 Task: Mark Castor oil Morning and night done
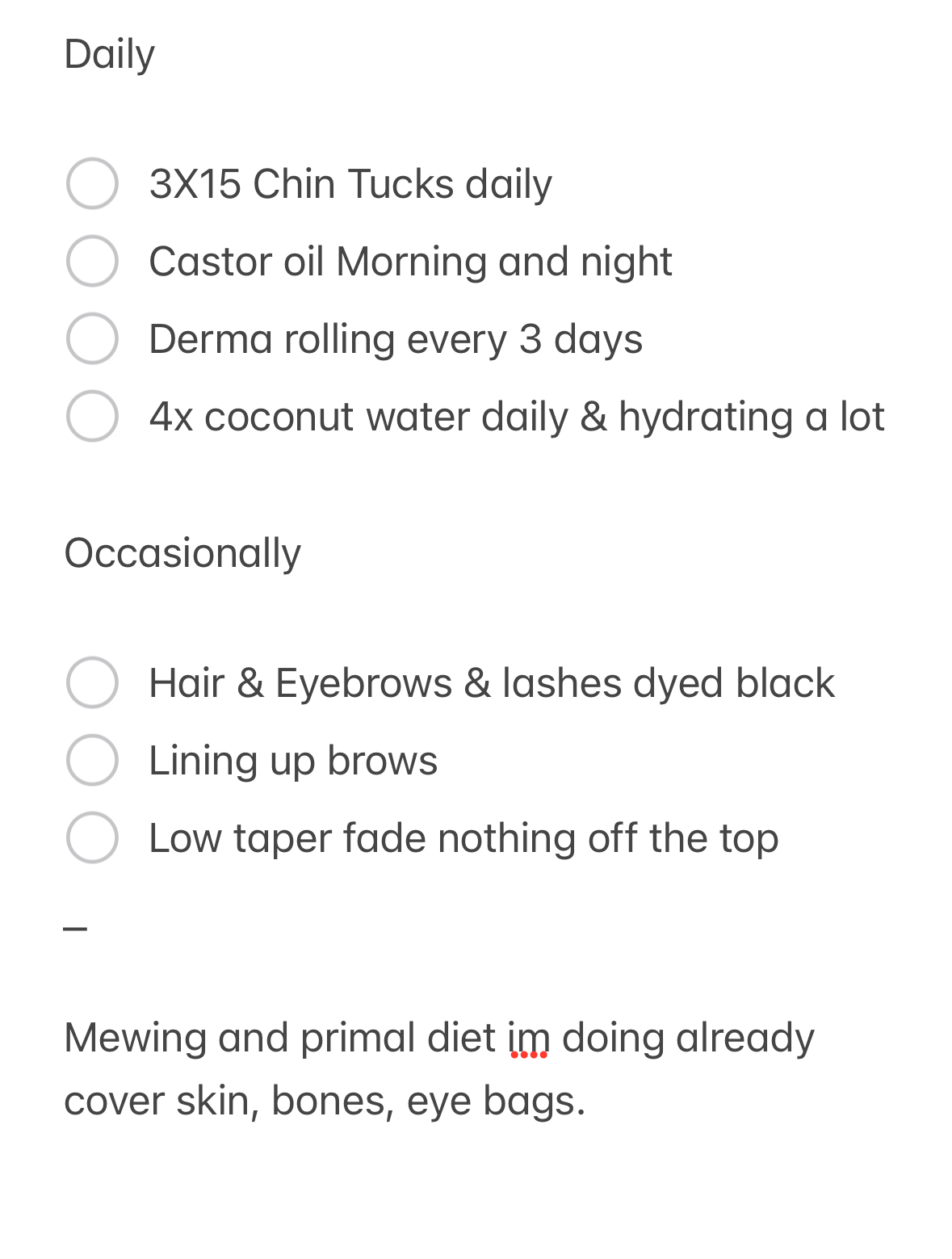tap(92, 261)
